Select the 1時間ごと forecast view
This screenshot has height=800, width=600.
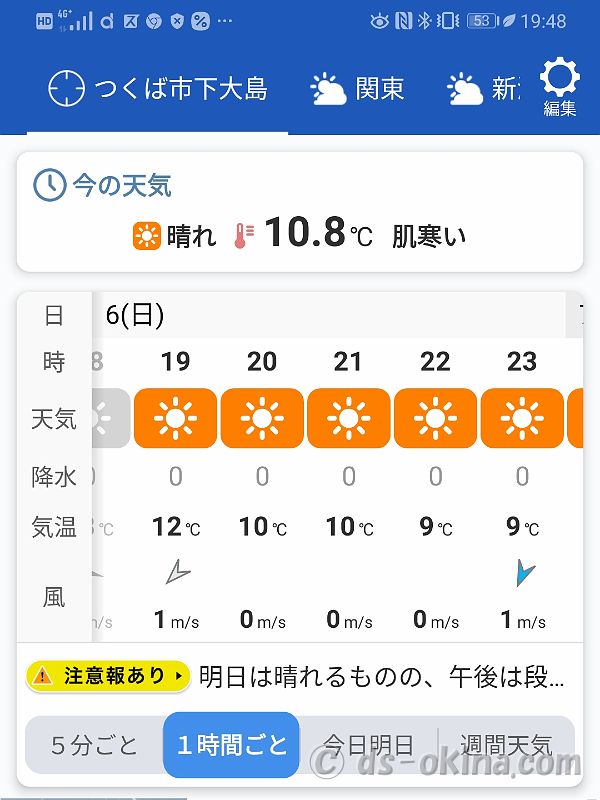pos(231,745)
